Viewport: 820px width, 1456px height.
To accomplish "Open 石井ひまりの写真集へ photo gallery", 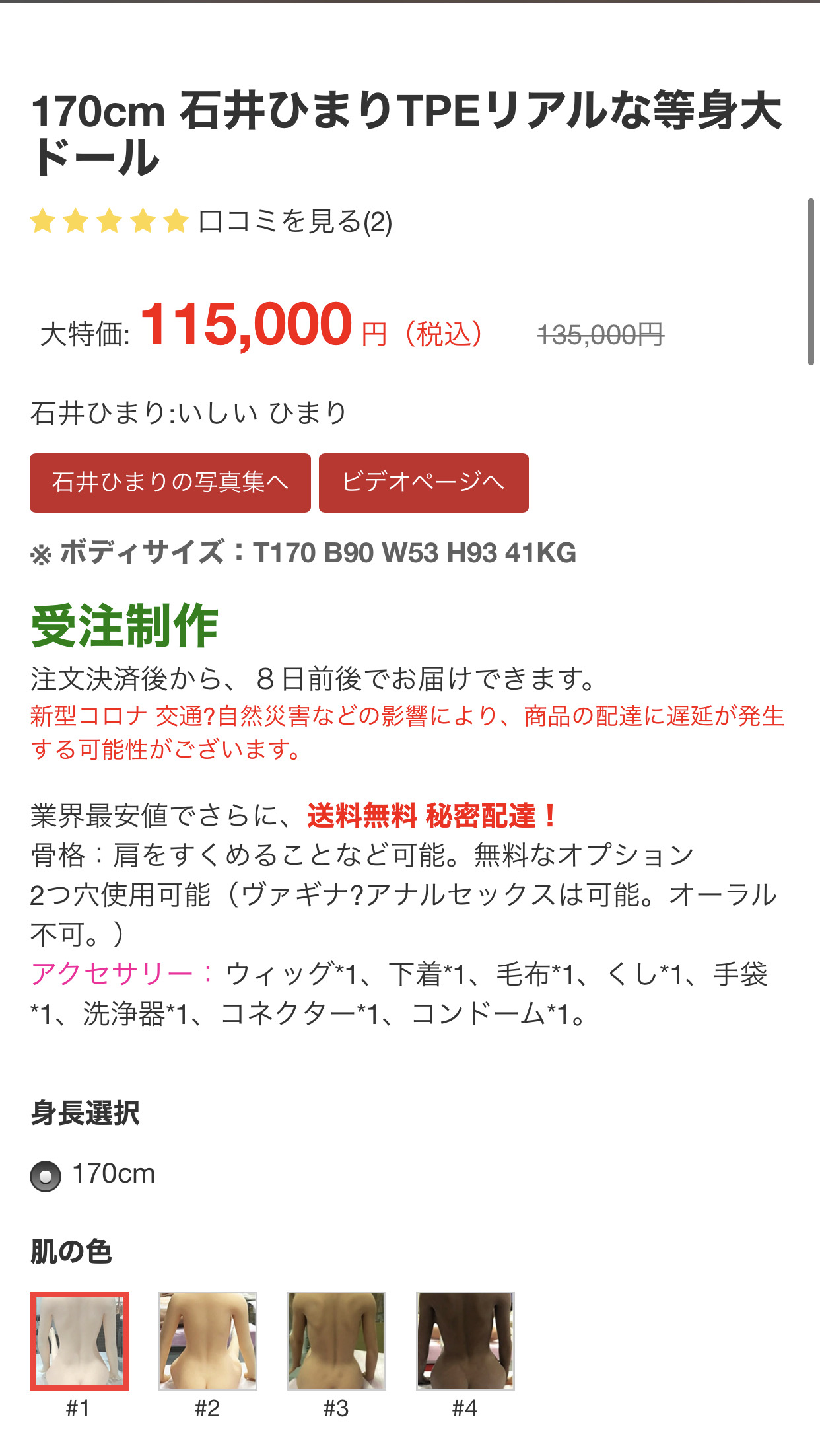I will click(x=170, y=483).
